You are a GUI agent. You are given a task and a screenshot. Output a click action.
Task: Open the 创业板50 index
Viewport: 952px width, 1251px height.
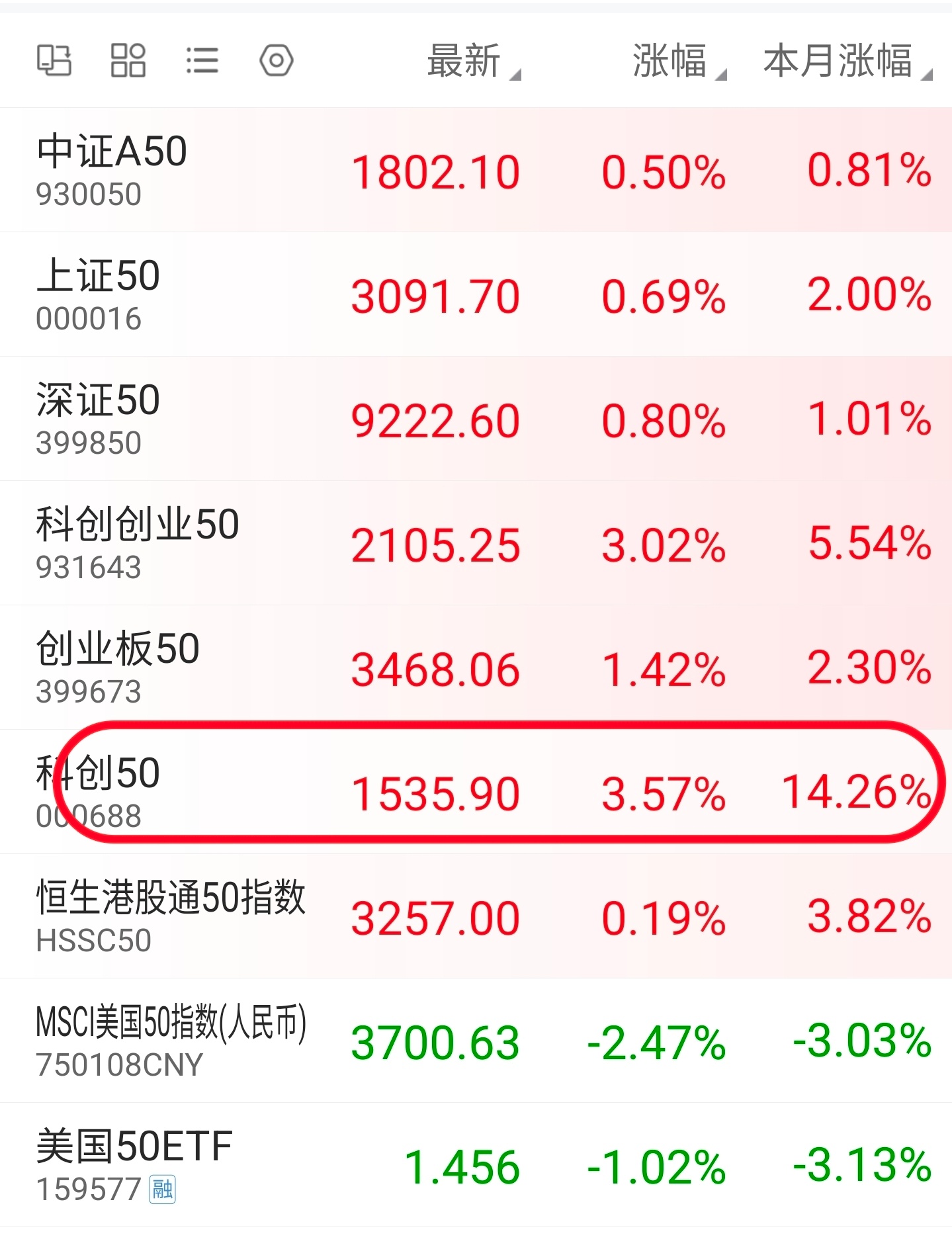point(463,667)
